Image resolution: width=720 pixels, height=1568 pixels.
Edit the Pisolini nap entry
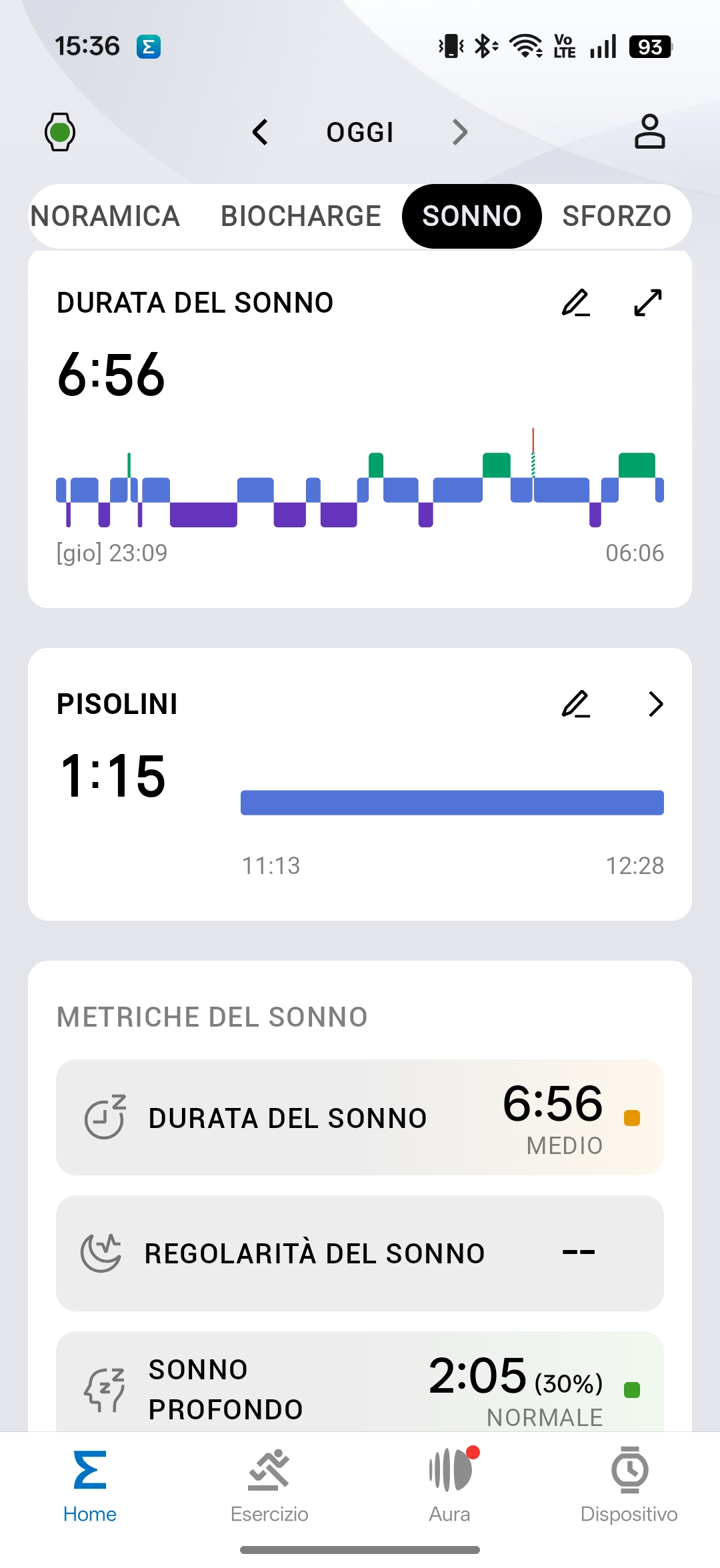click(x=576, y=704)
